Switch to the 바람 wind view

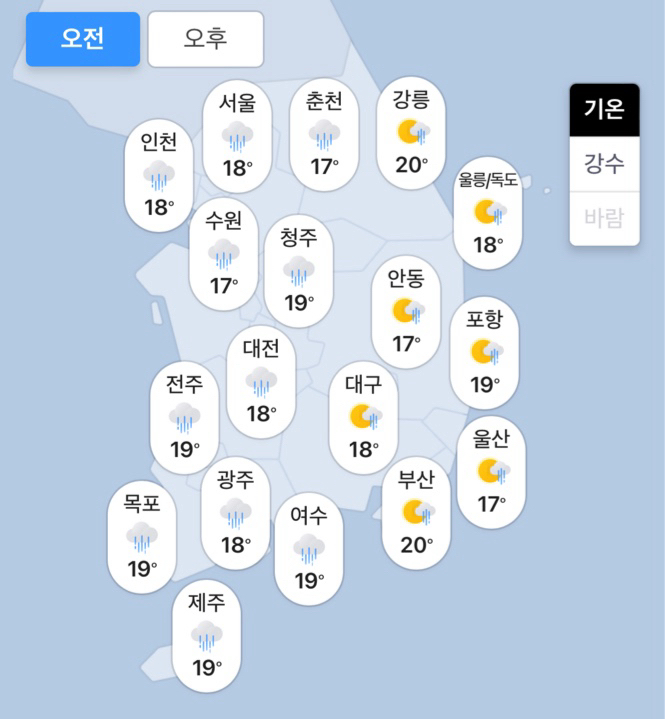pos(604,218)
